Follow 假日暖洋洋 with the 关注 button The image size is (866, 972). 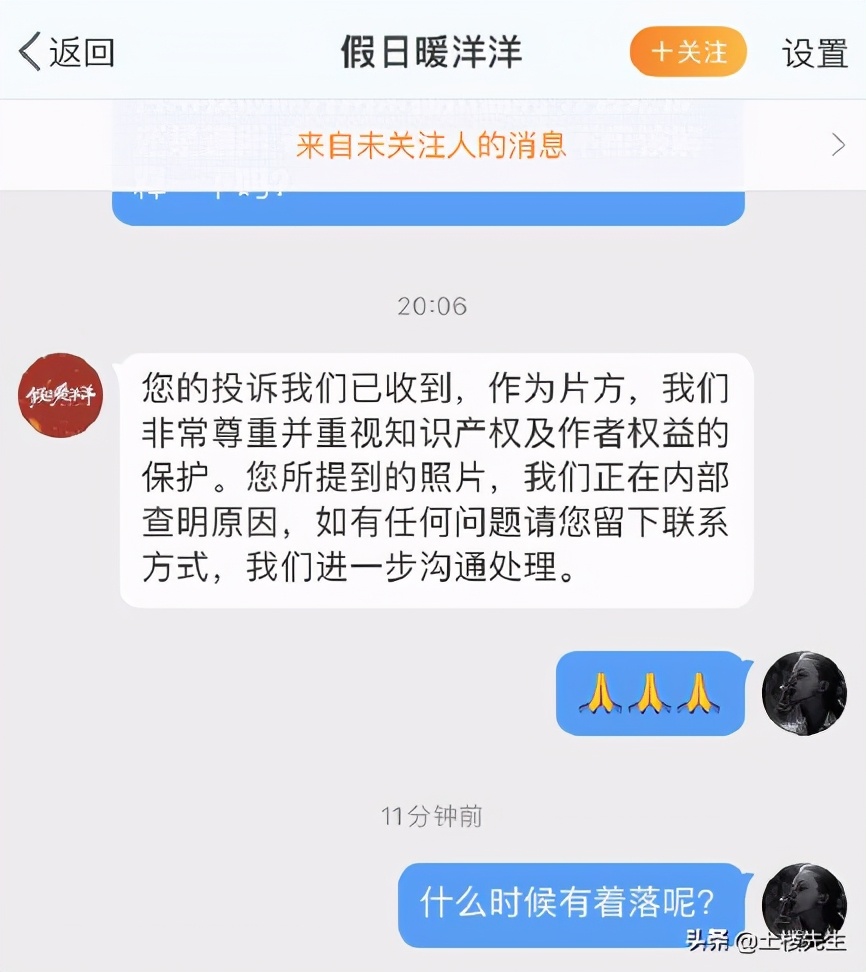click(688, 52)
